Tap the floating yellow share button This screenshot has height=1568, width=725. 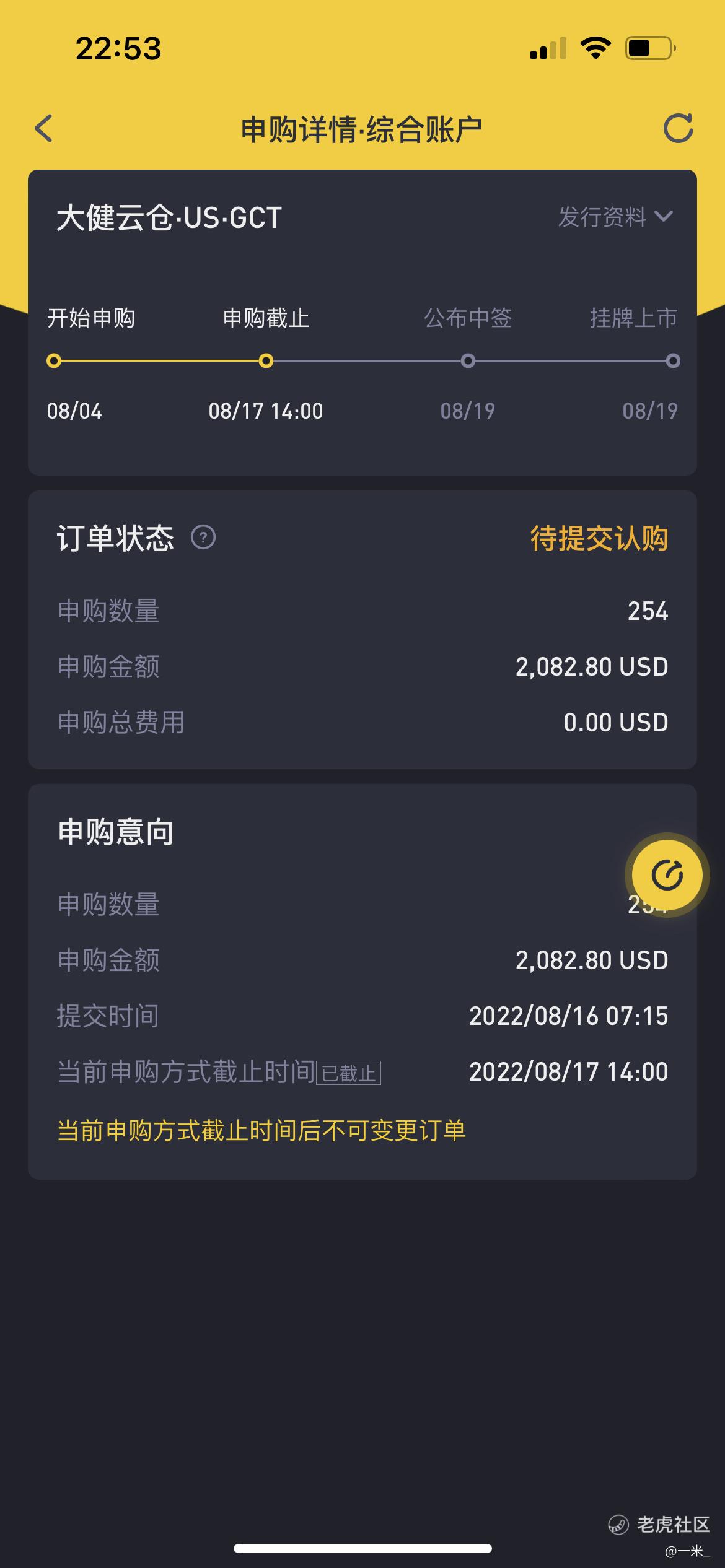(x=667, y=874)
